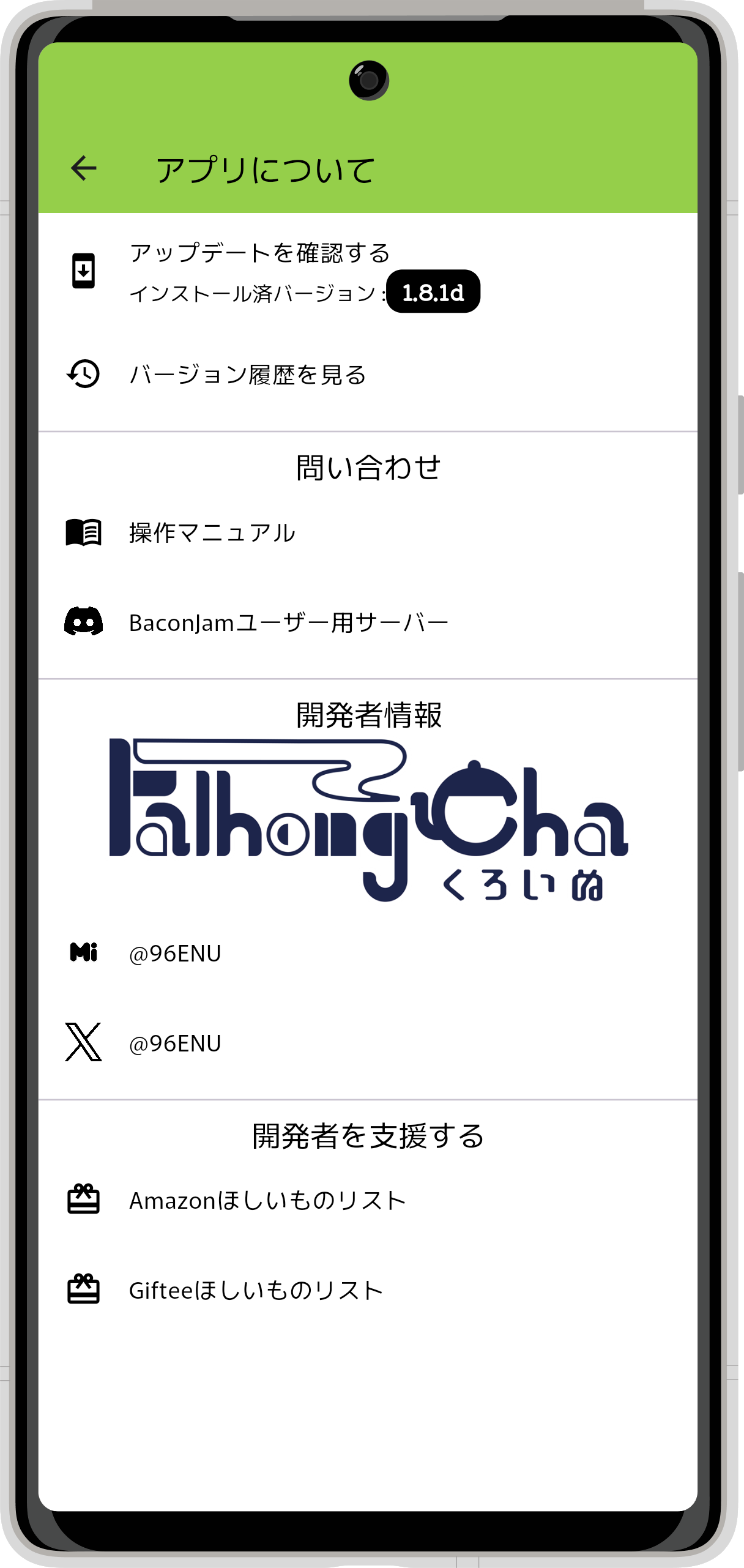
Task: Check for updates via アップデートを確認する
Action: coord(259,253)
